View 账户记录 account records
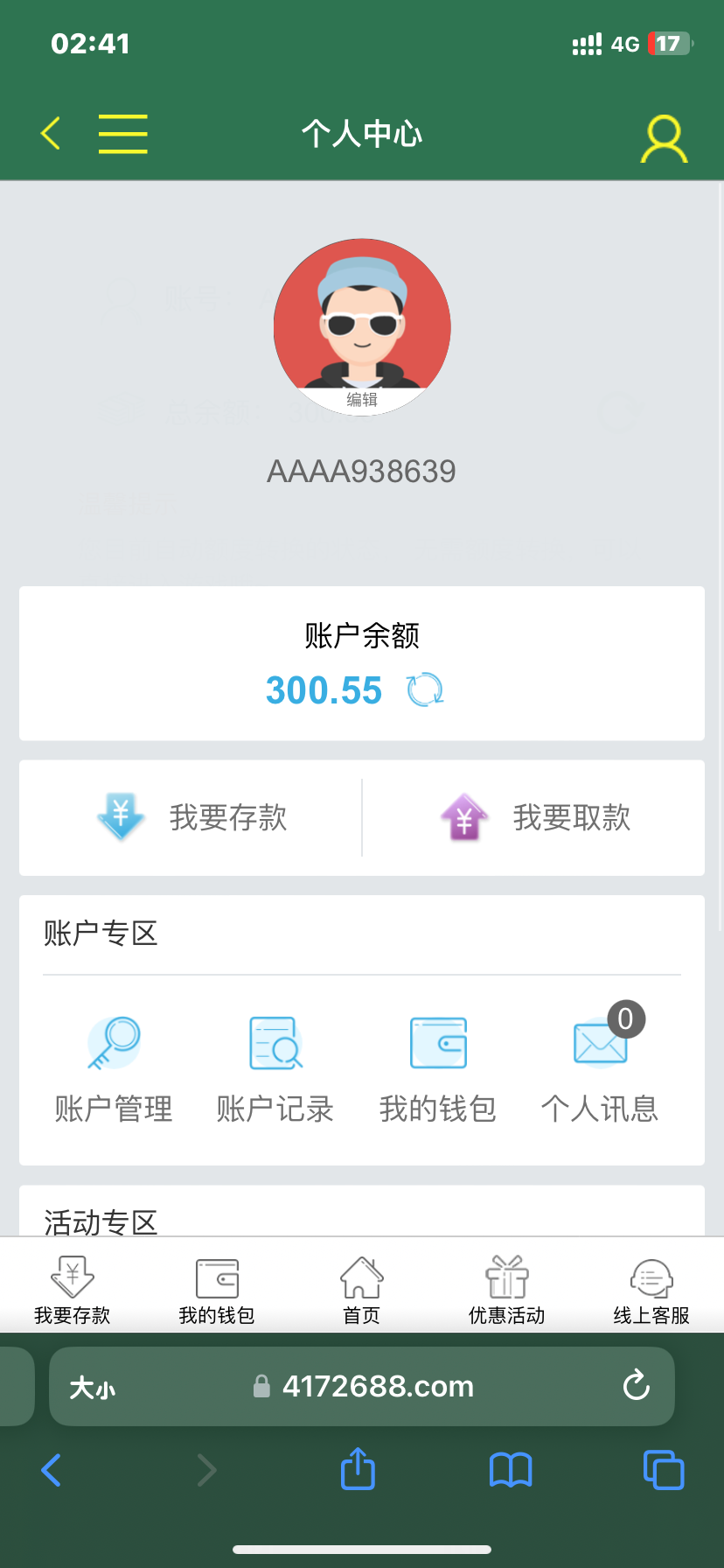 click(x=275, y=1069)
